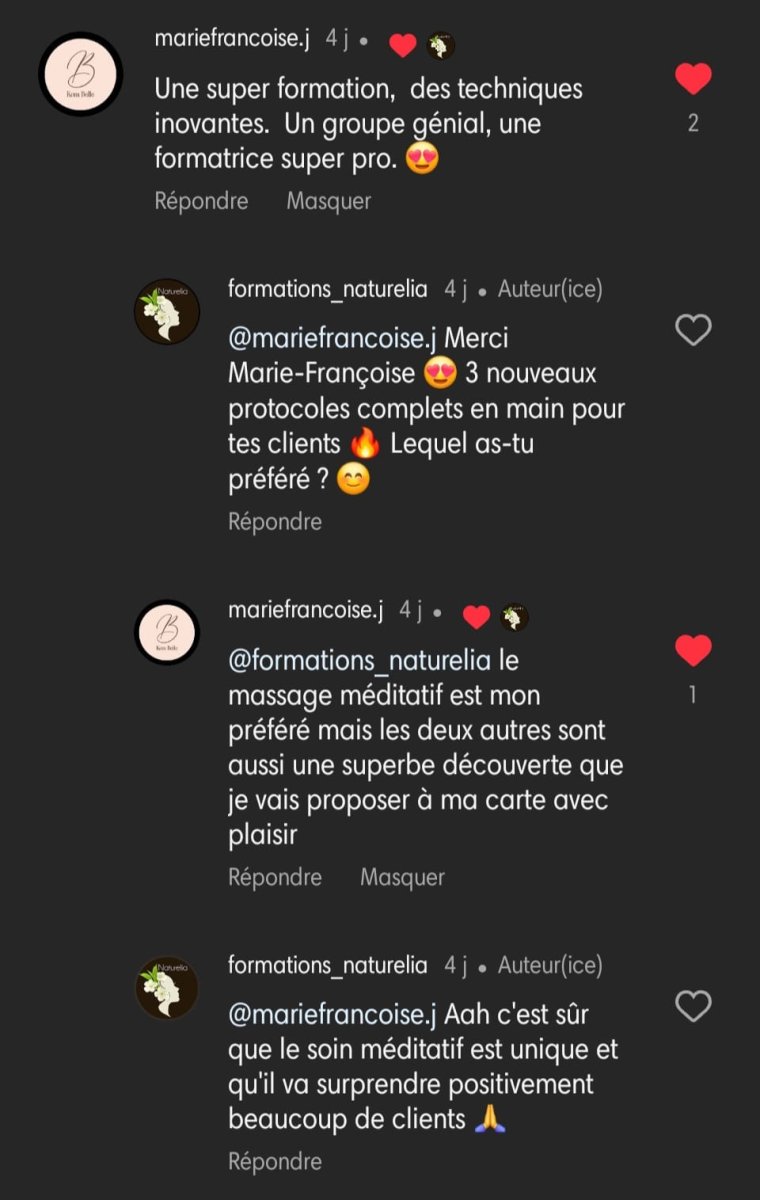
Task: Unlike the comment "Une super formation"
Action: tap(693, 79)
